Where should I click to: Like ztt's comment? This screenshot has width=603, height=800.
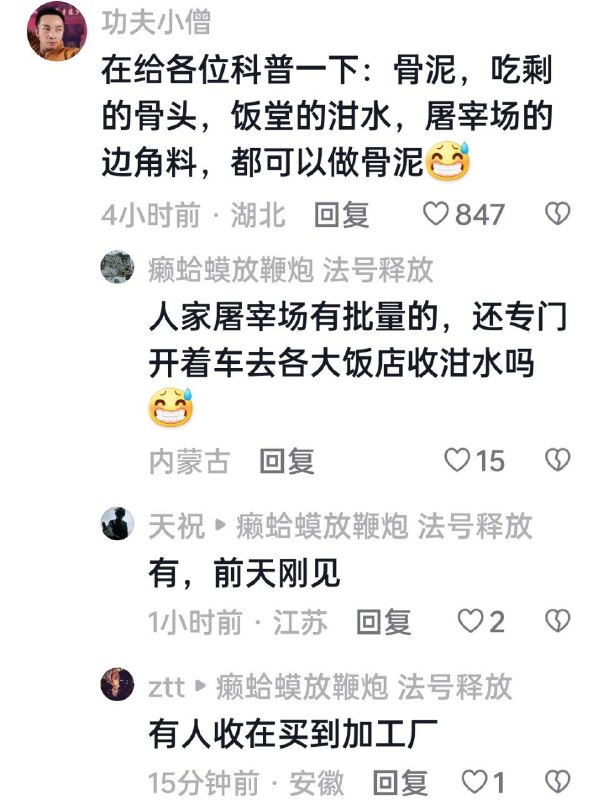pyautogui.click(x=476, y=781)
